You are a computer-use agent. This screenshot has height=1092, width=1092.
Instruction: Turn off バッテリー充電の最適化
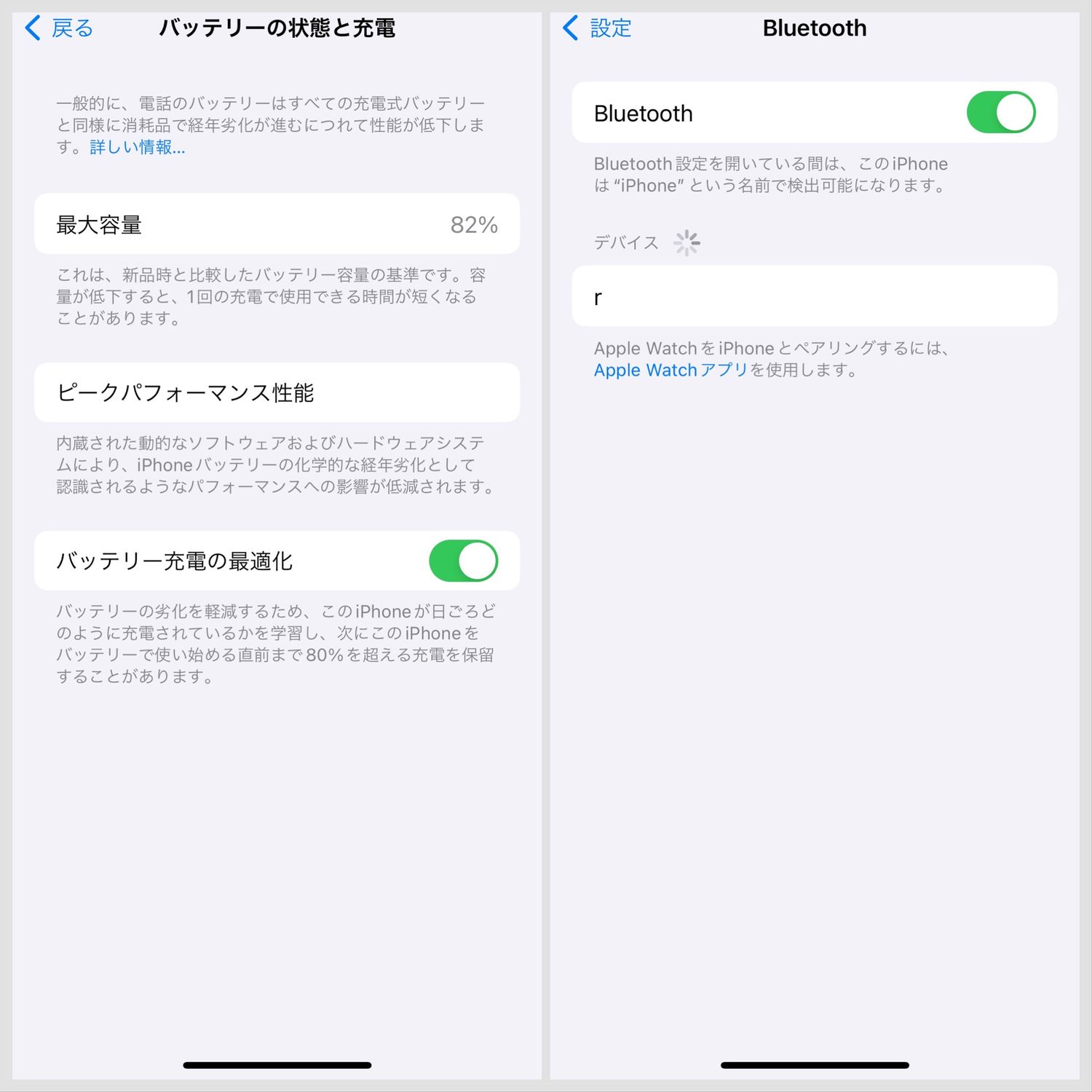[463, 561]
